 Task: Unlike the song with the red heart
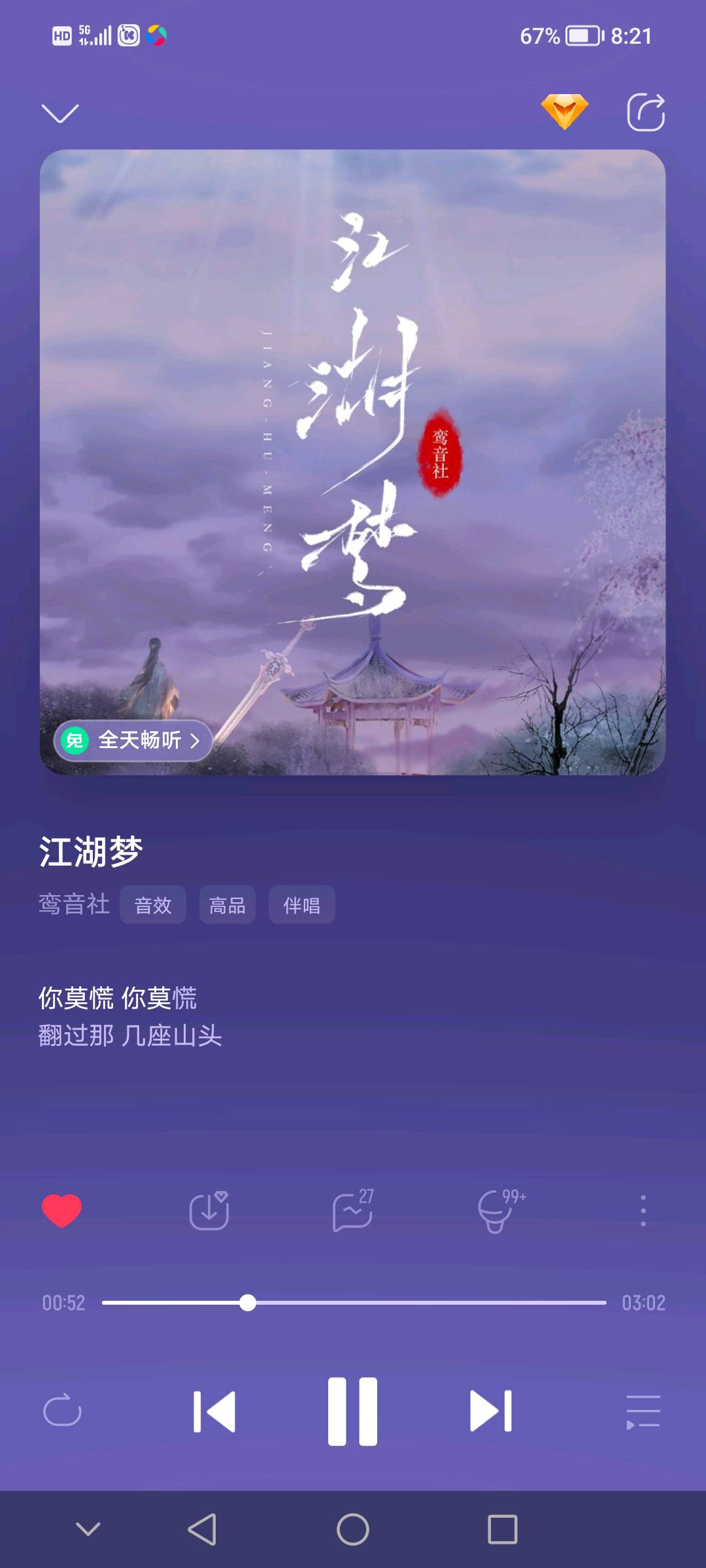pyautogui.click(x=61, y=1211)
